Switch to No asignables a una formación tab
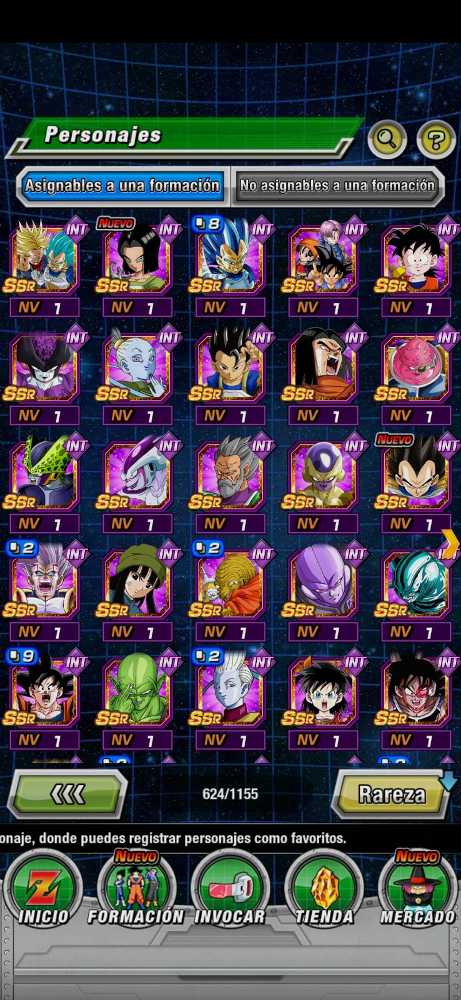 coord(337,186)
